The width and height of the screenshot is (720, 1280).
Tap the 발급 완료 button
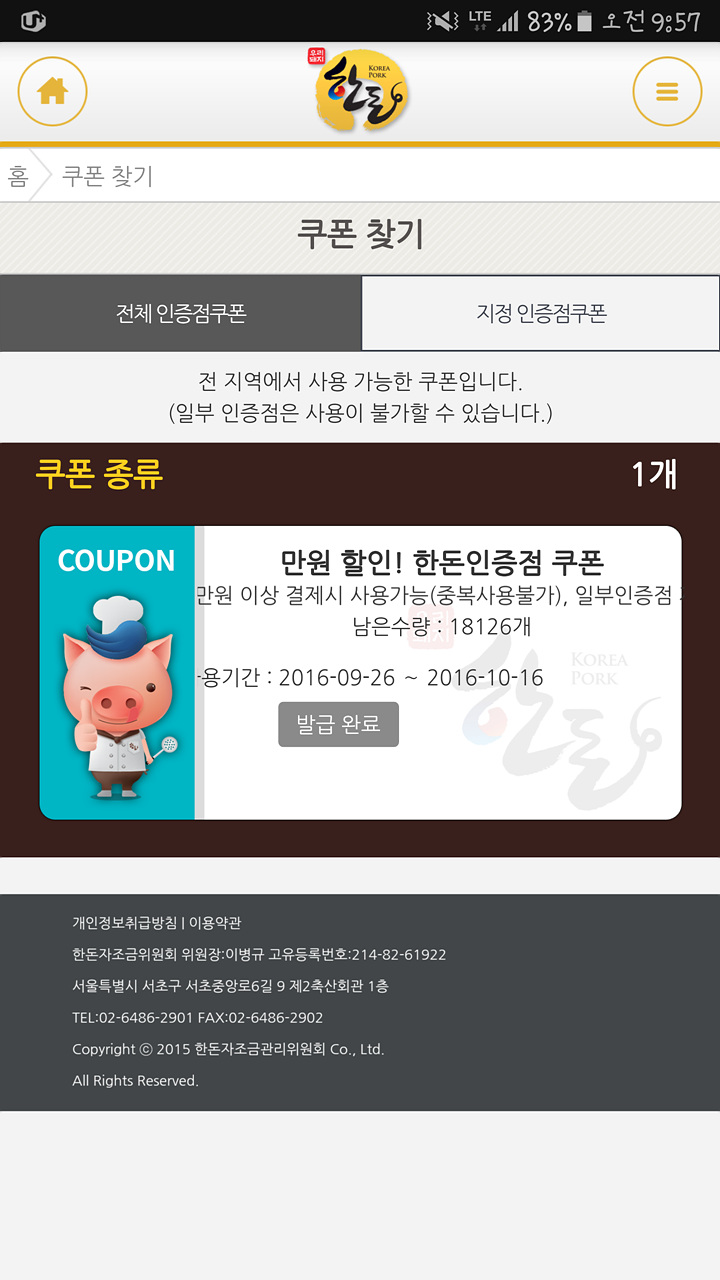pos(338,724)
